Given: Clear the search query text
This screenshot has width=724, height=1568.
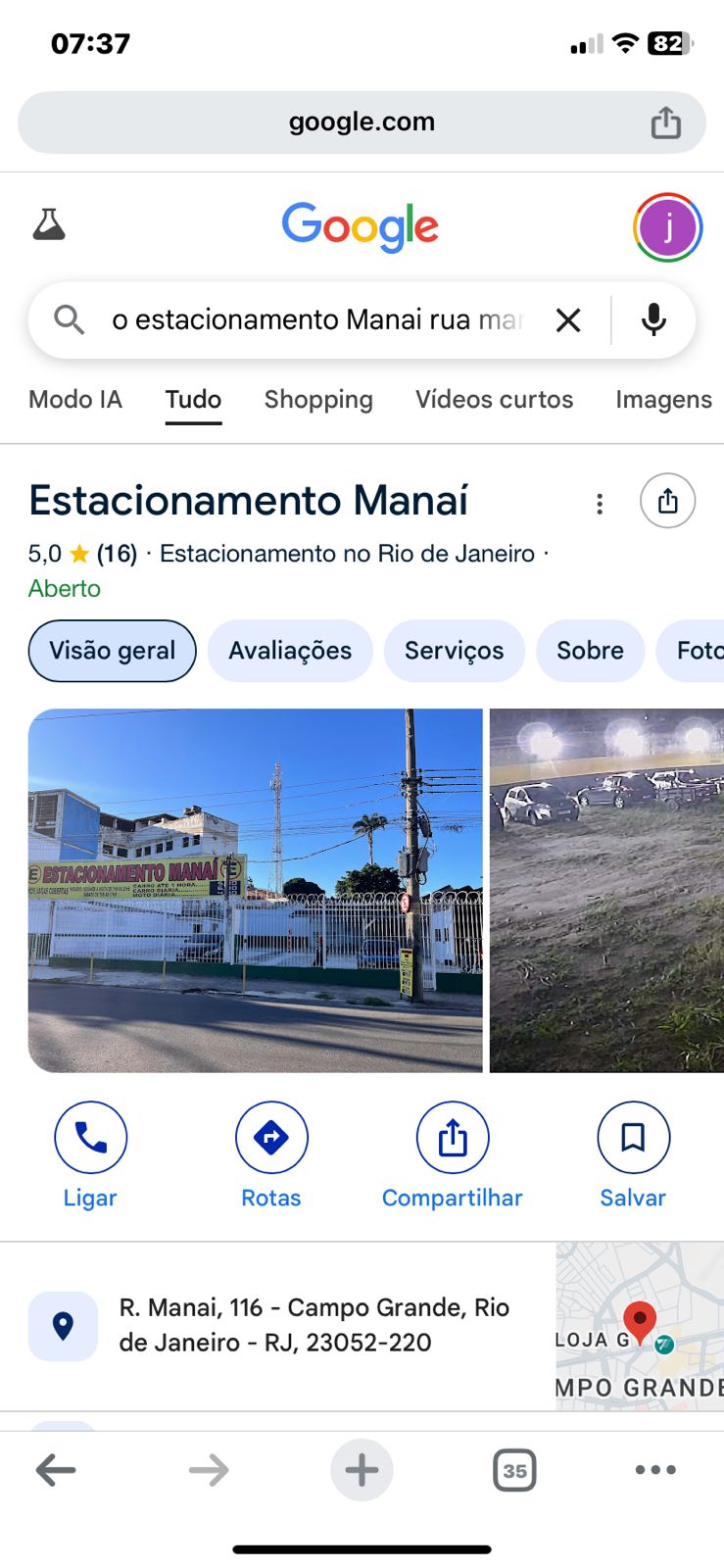Looking at the screenshot, I should (x=568, y=319).
